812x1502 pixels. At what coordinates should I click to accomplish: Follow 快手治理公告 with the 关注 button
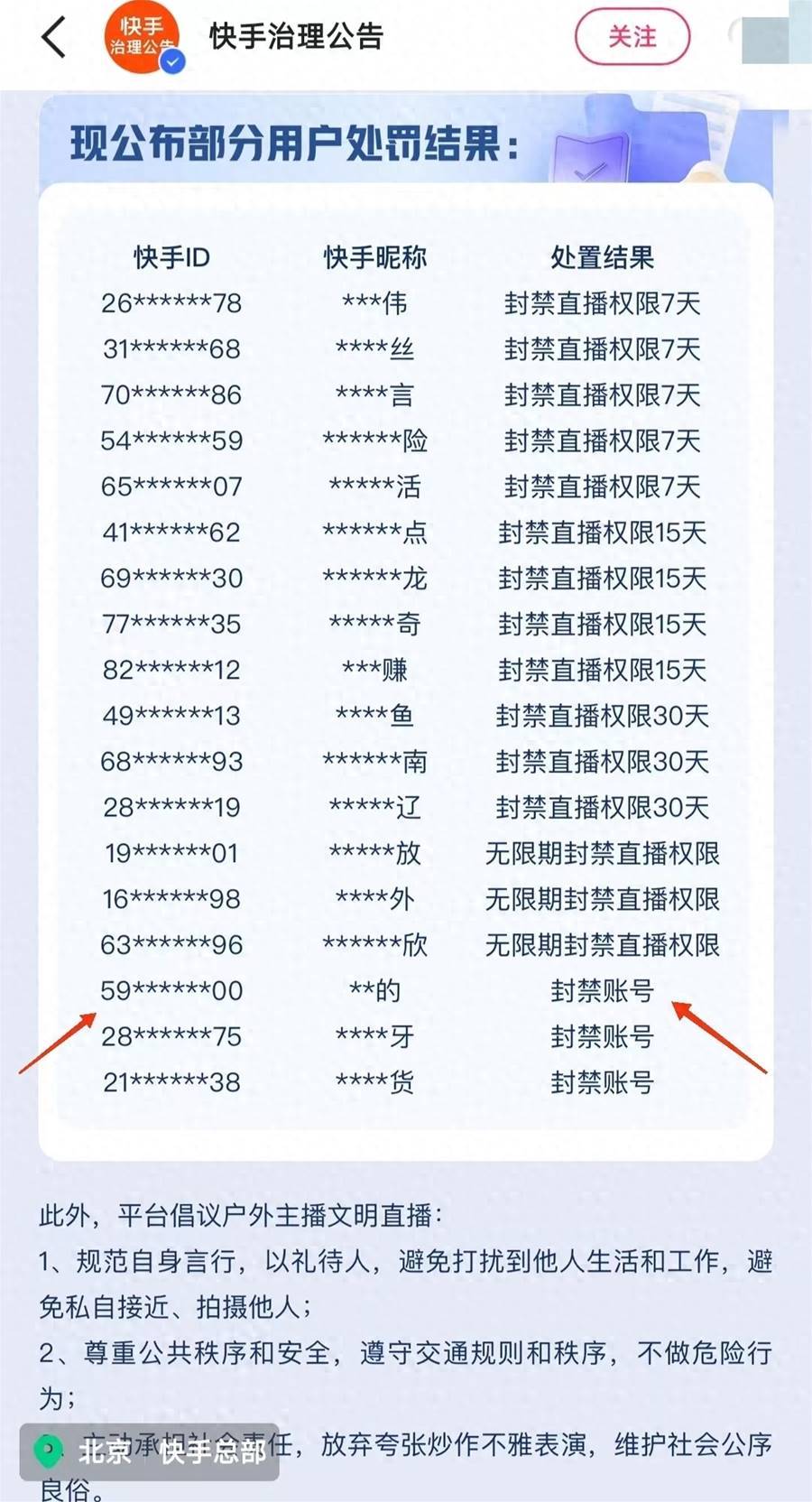coord(632,37)
